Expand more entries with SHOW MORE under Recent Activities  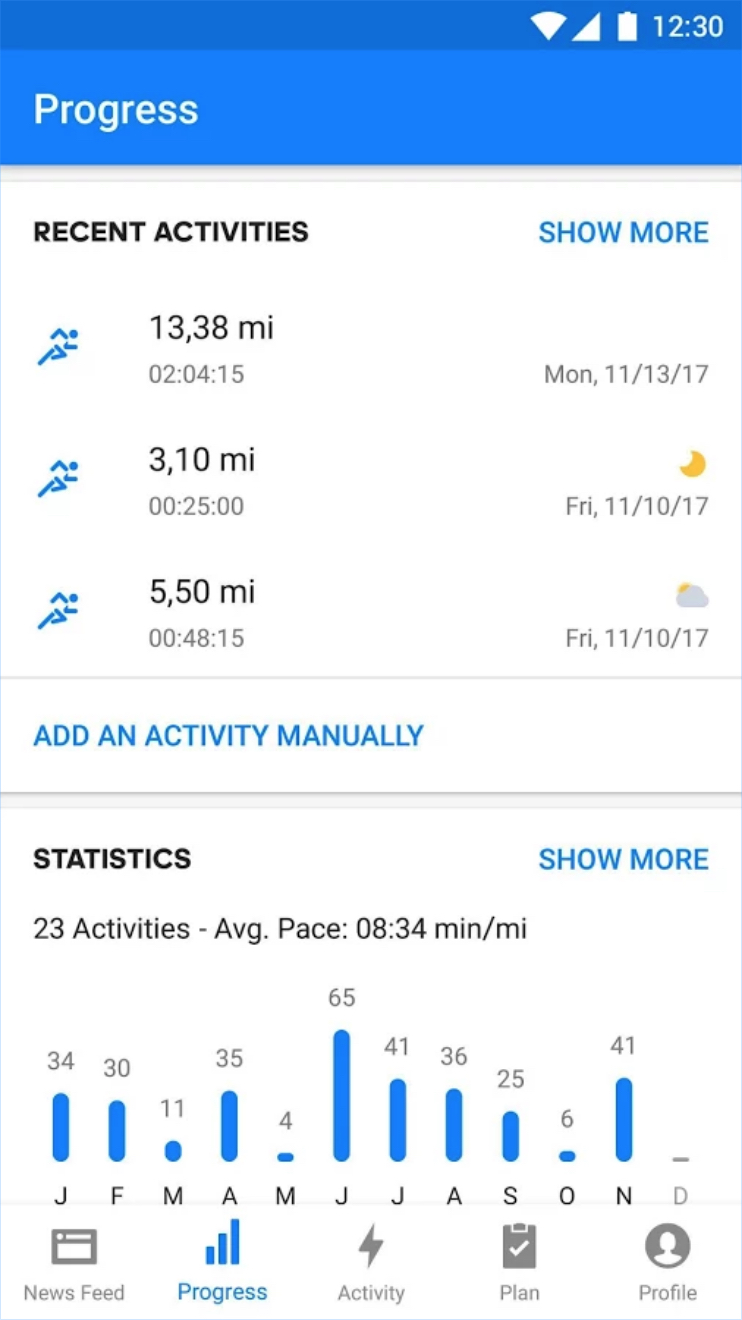click(623, 232)
